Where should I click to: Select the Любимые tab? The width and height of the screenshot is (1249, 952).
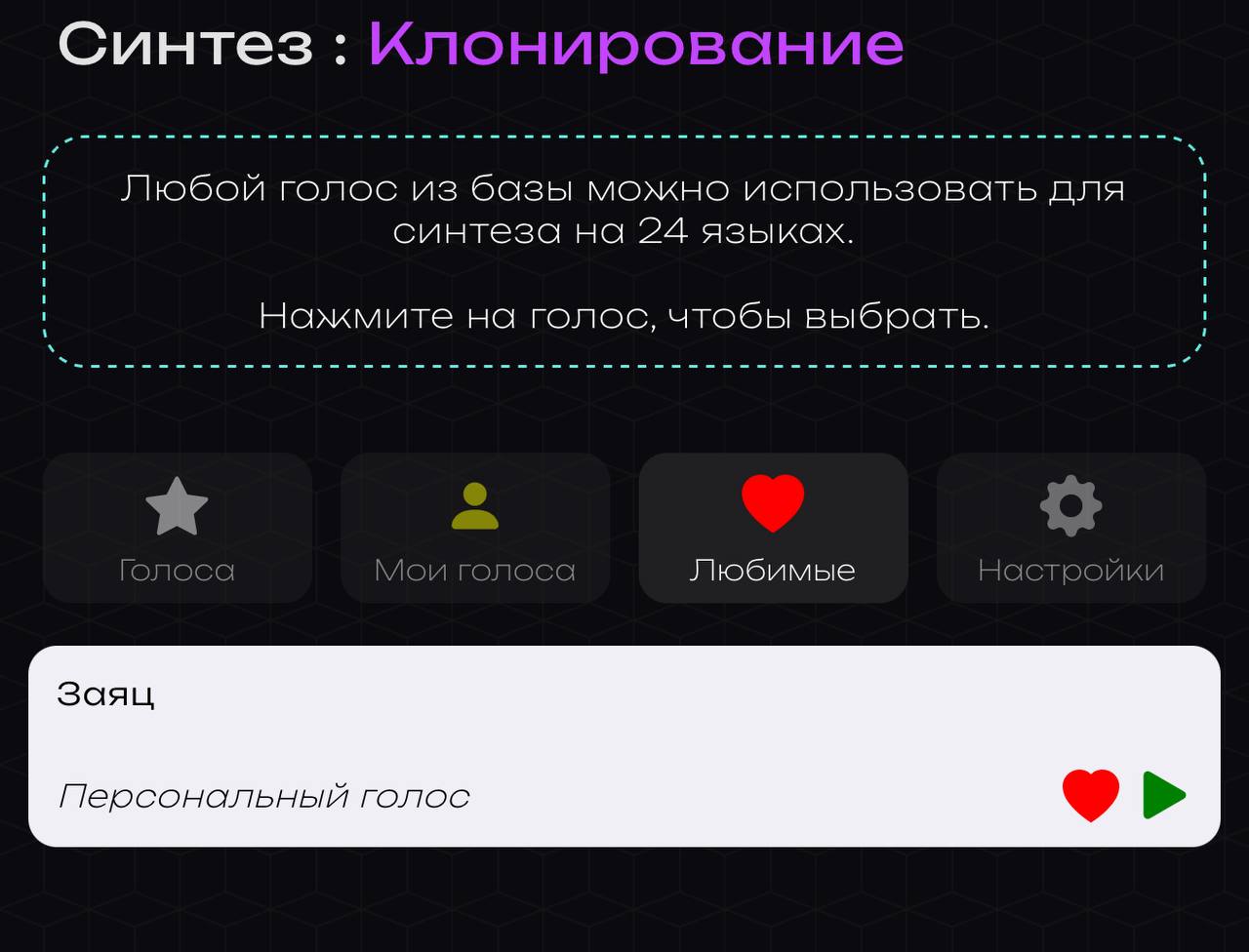773,528
